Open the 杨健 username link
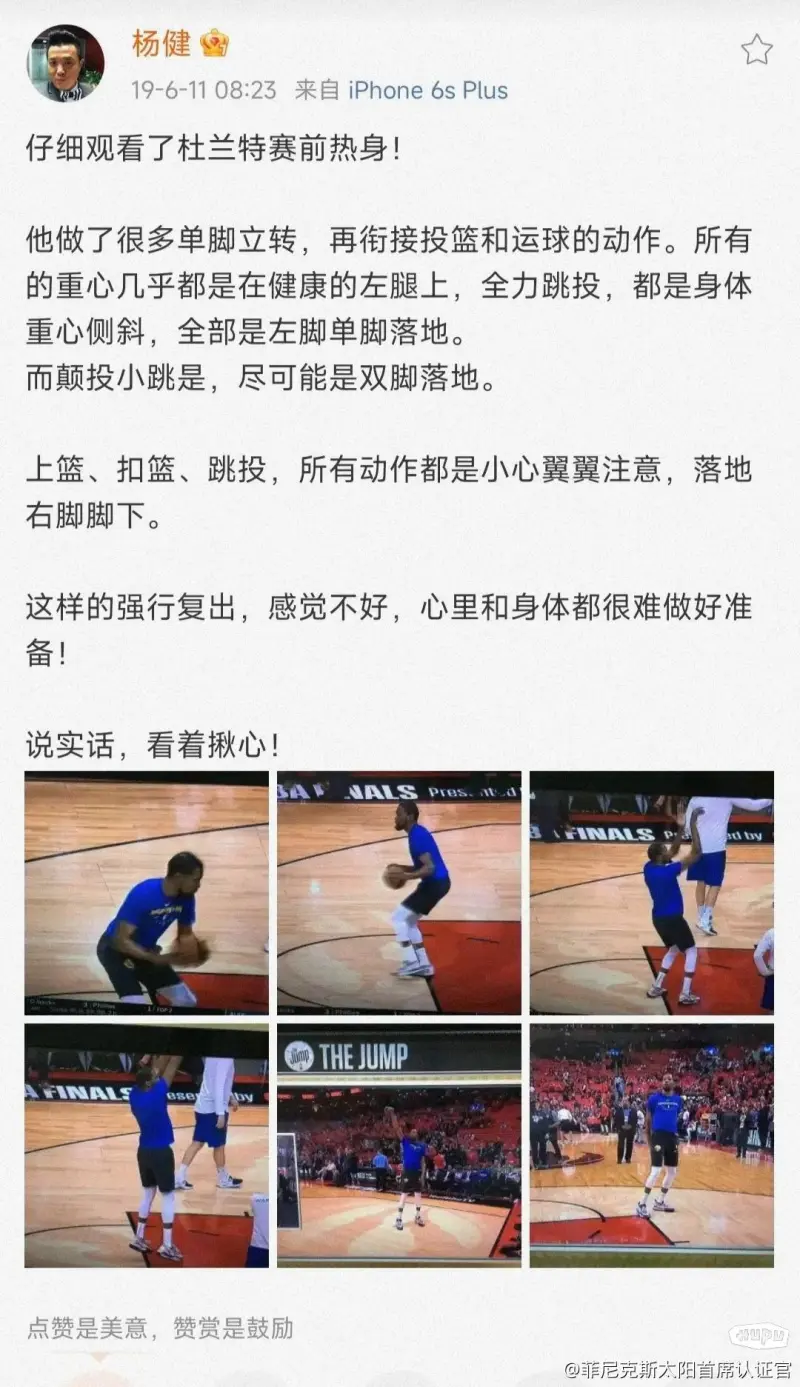This screenshot has width=800, height=1387. click(161, 43)
